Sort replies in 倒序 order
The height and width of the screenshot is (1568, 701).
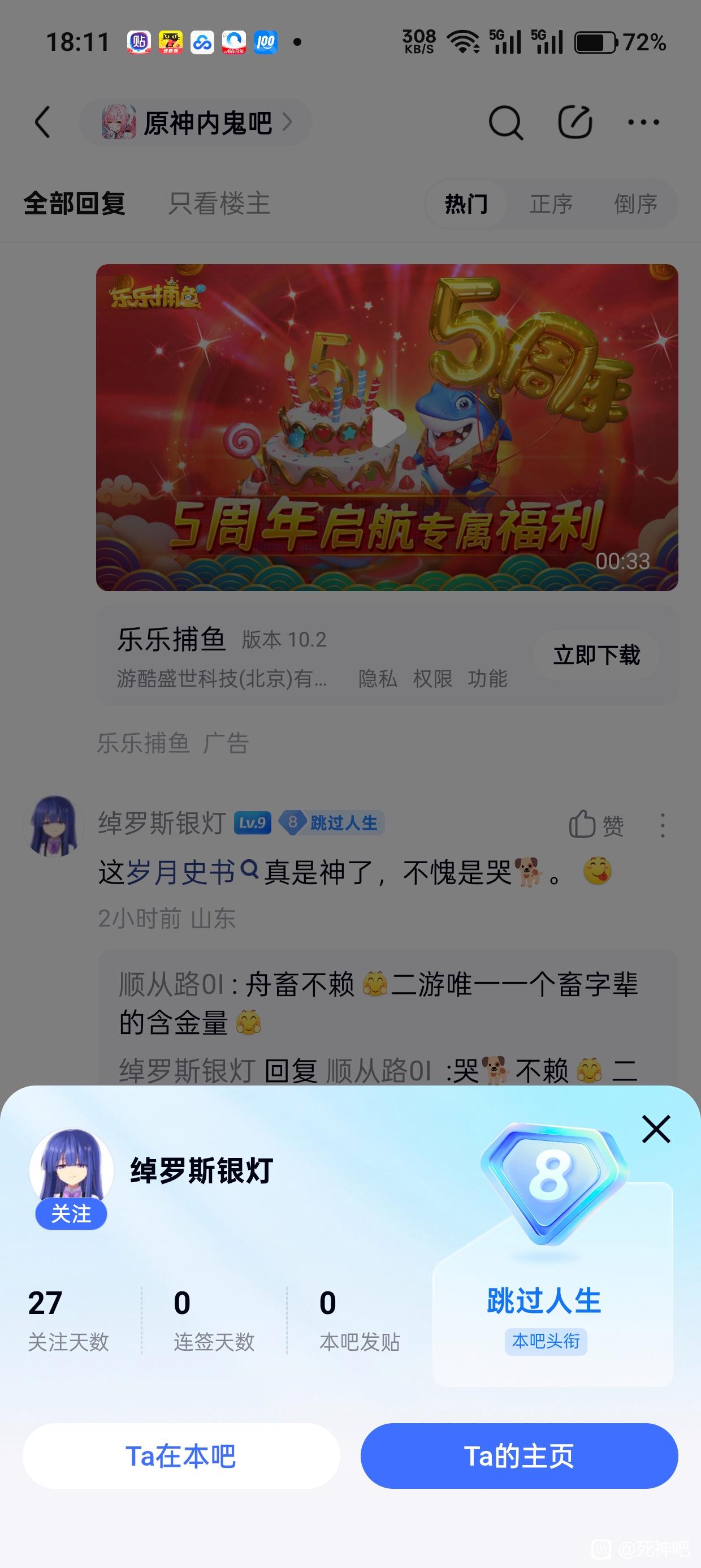point(635,204)
